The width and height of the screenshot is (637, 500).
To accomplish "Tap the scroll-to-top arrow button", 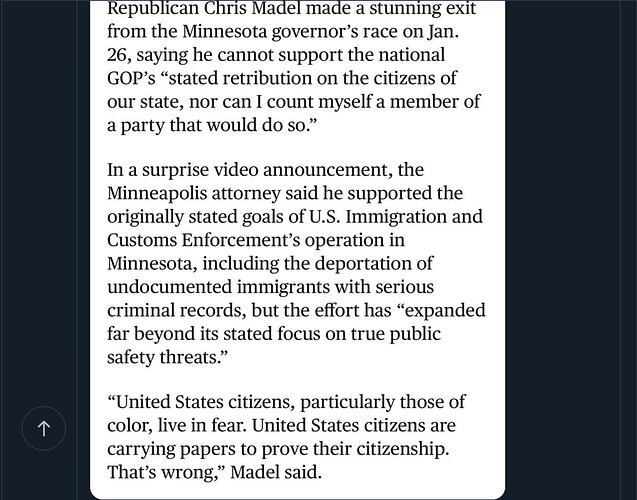I will pos(44,428).
